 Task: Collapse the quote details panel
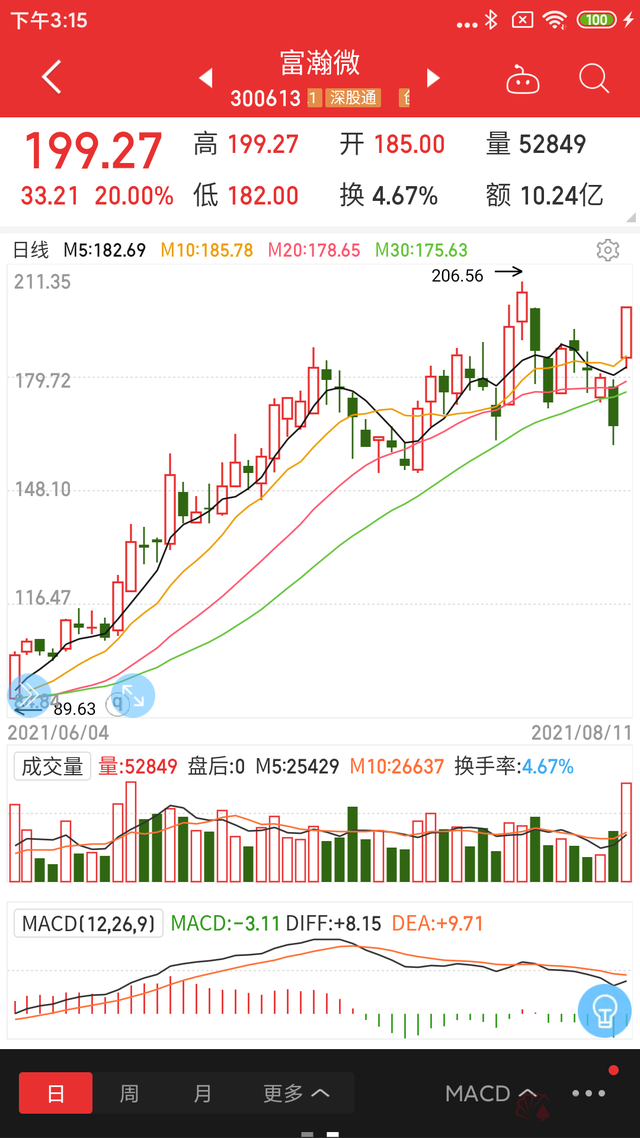[x=633, y=218]
